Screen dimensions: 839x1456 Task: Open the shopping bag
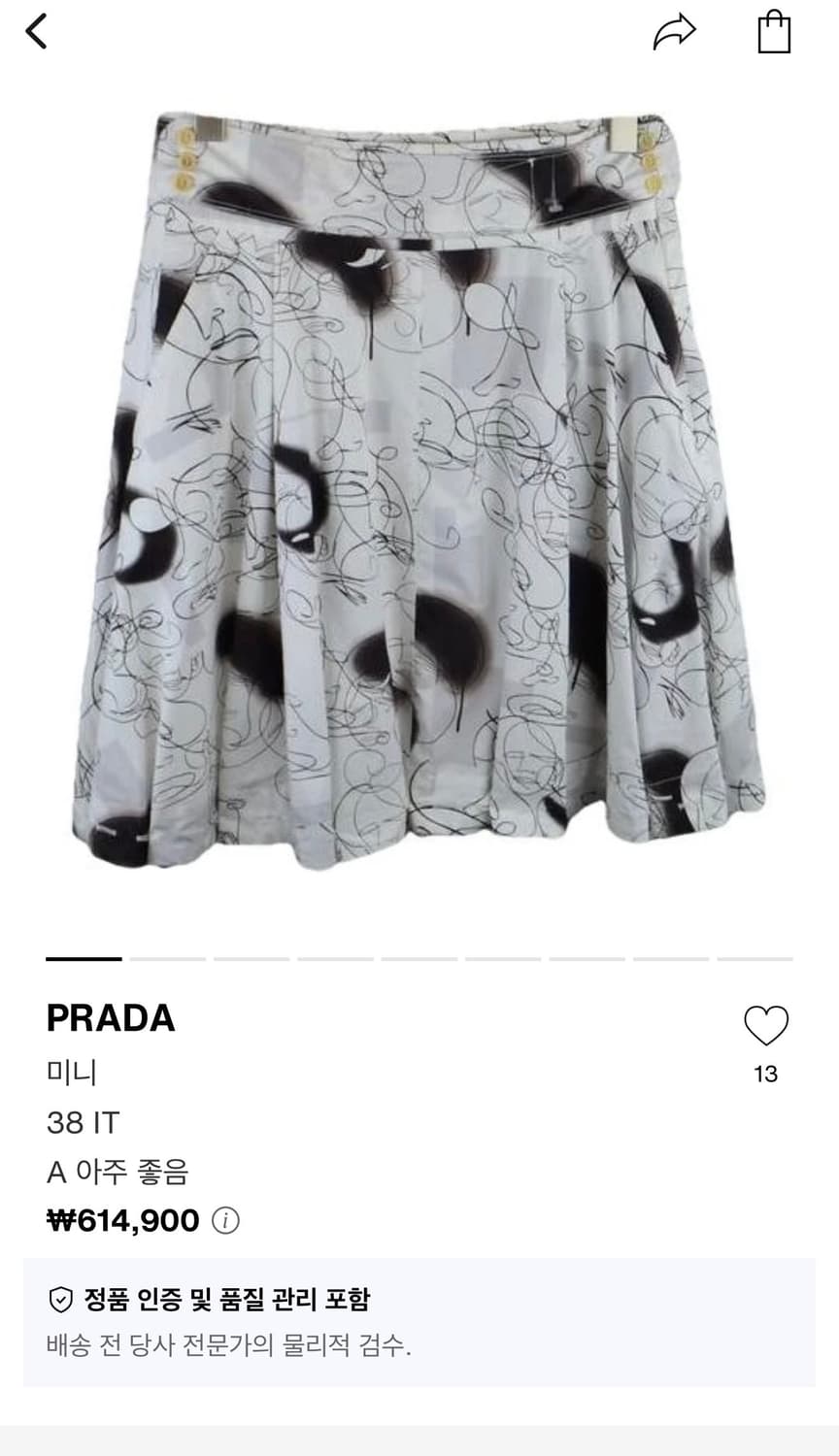point(774,32)
